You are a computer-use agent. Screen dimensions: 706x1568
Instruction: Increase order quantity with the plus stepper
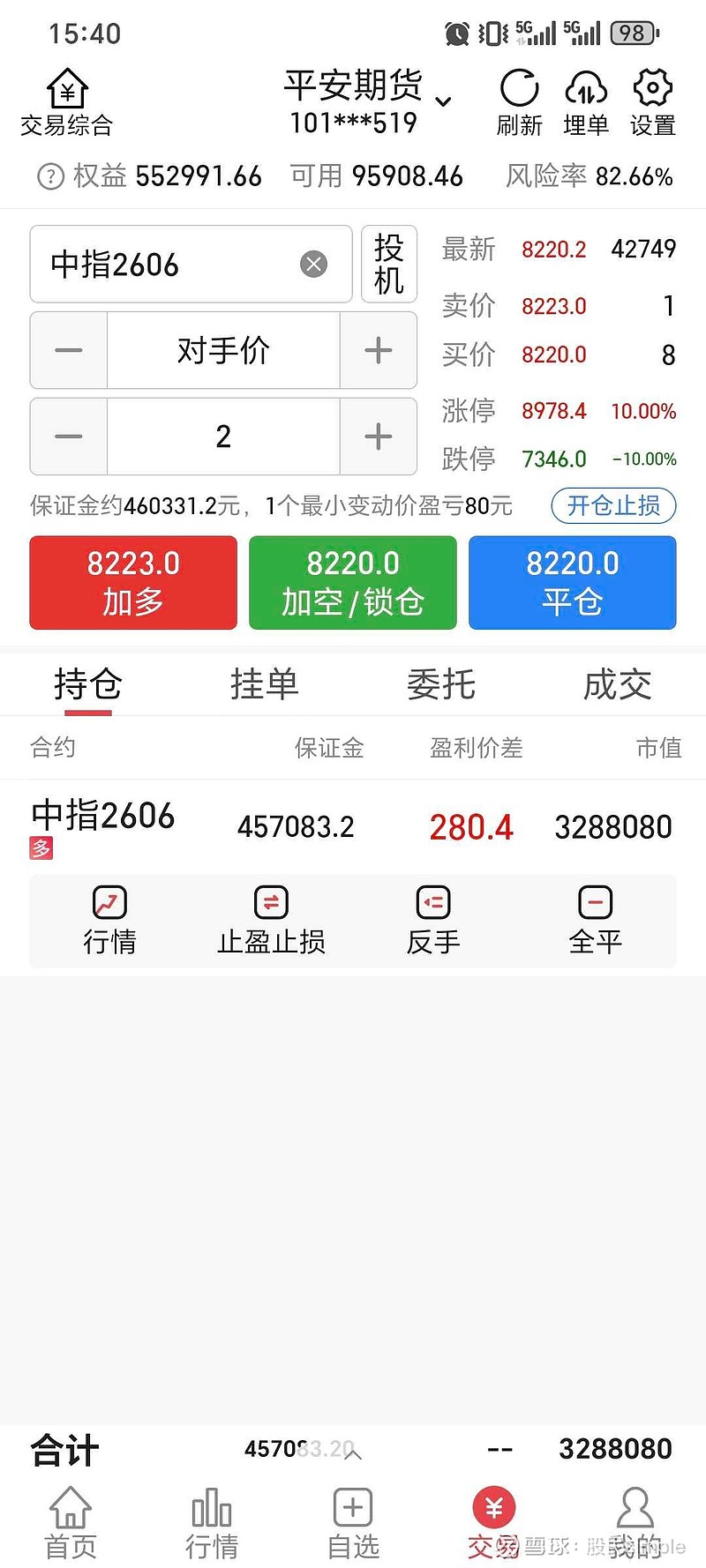(x=378, y=437)
